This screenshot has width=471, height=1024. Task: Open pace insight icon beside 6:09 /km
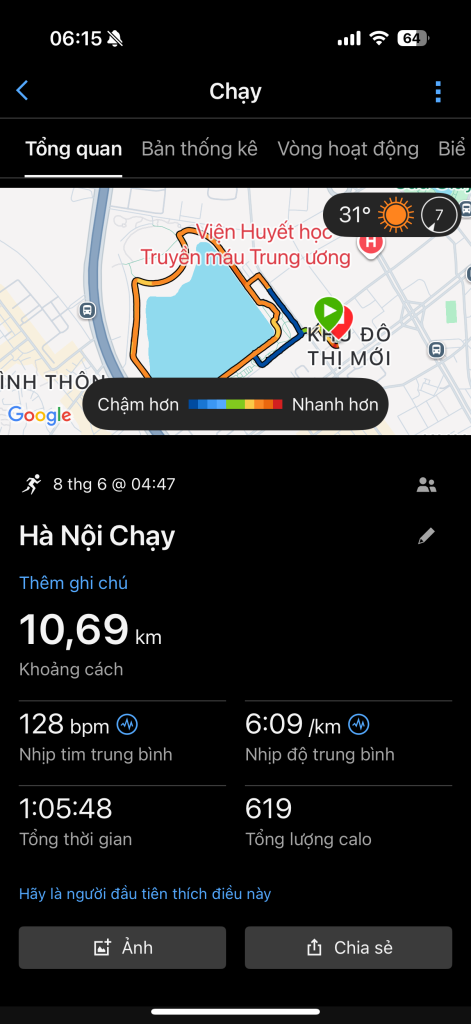pyautogui.click(x=359, y=724)
